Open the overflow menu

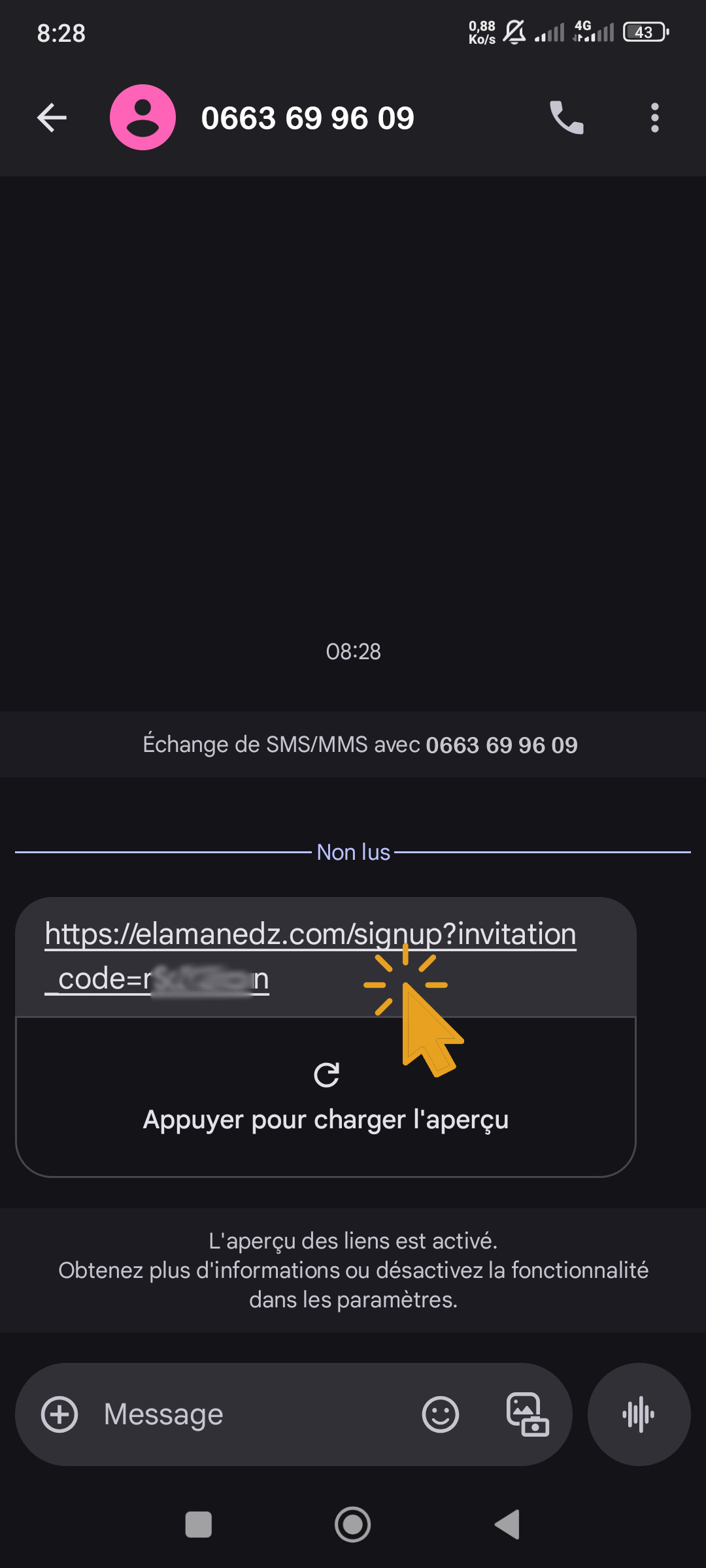654,118
